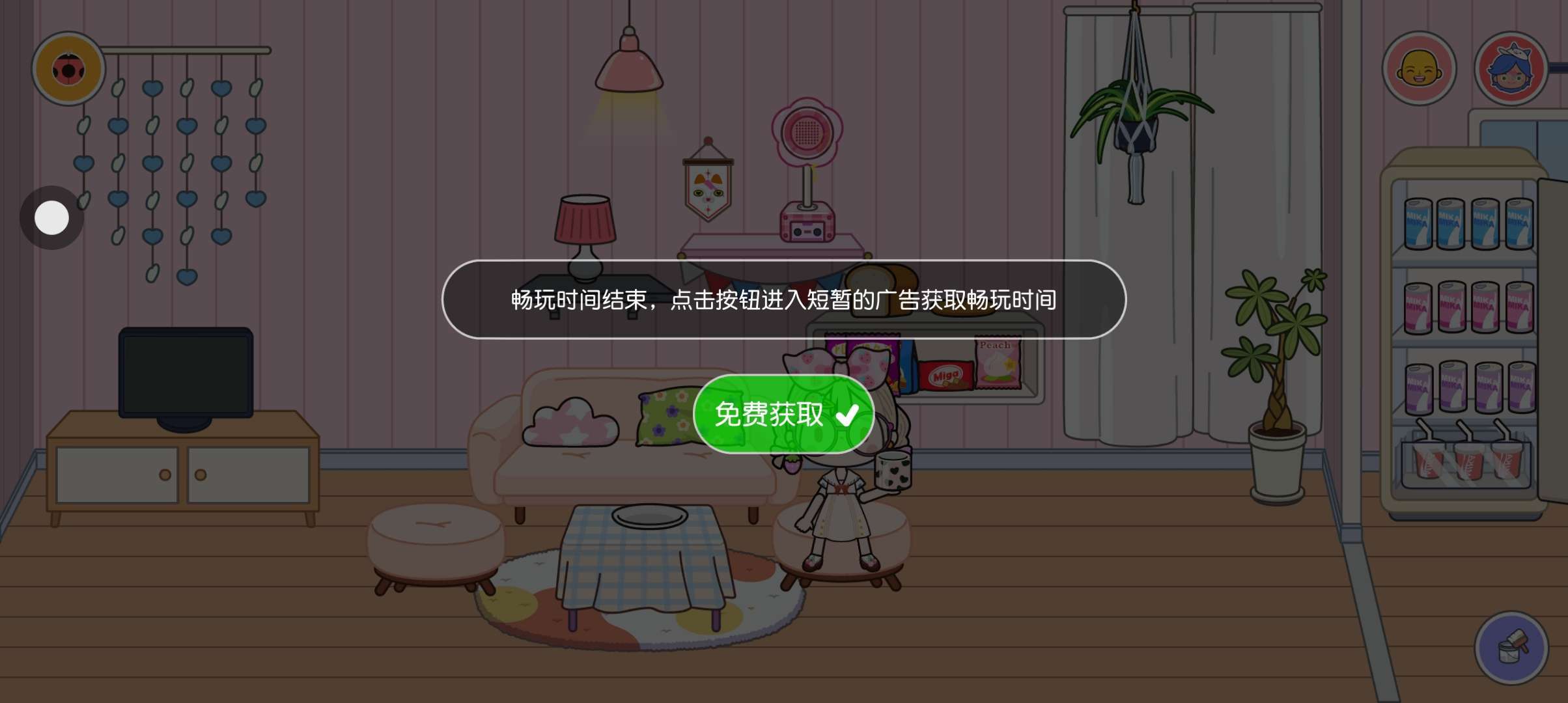Viewport: 1568px width, 703px height.
Task: Open the paint bucket decorate button
Action: click(x=1511, y=648)
